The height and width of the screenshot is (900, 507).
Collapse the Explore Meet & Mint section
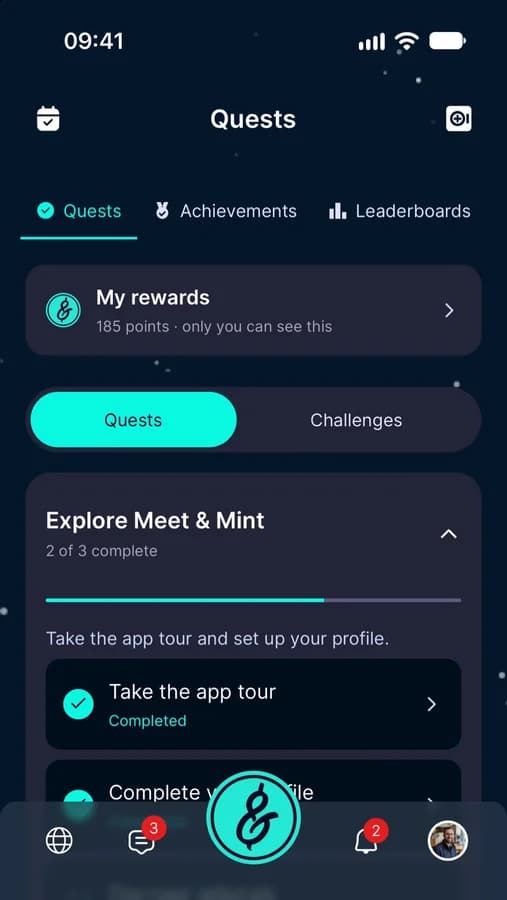[x=448, y=534]
